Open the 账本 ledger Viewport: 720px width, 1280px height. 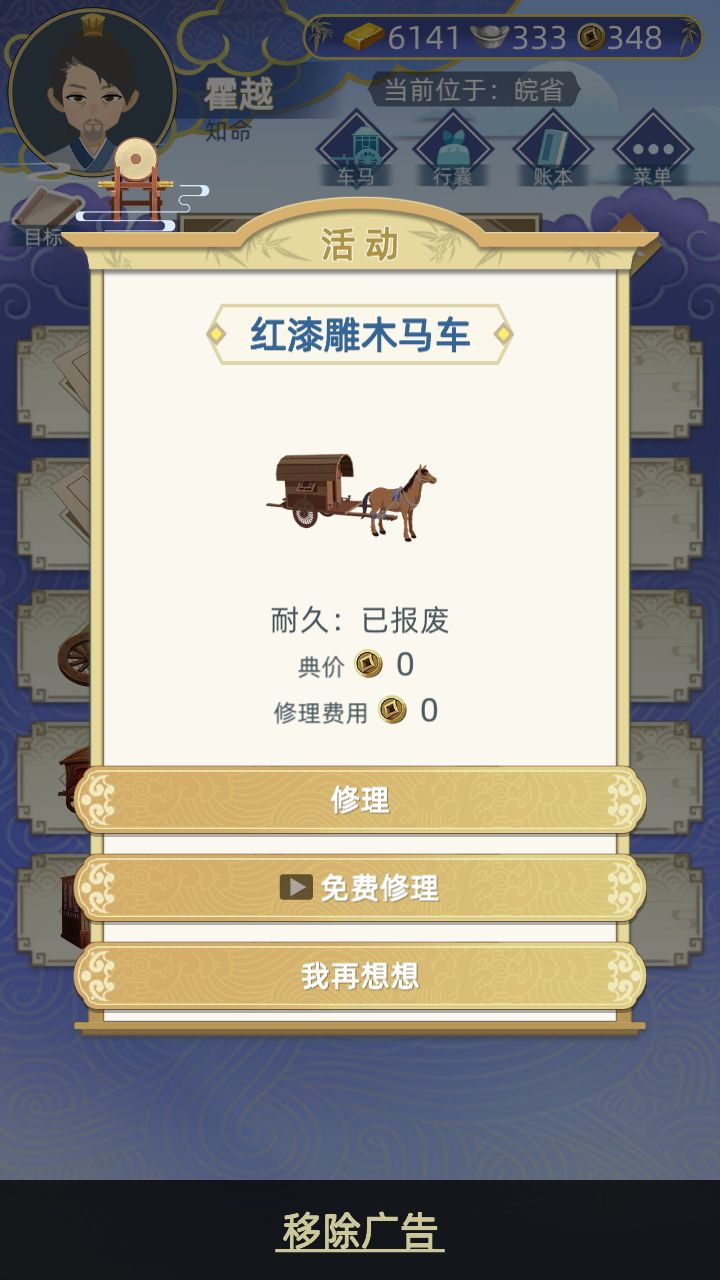tap(553, 150)
